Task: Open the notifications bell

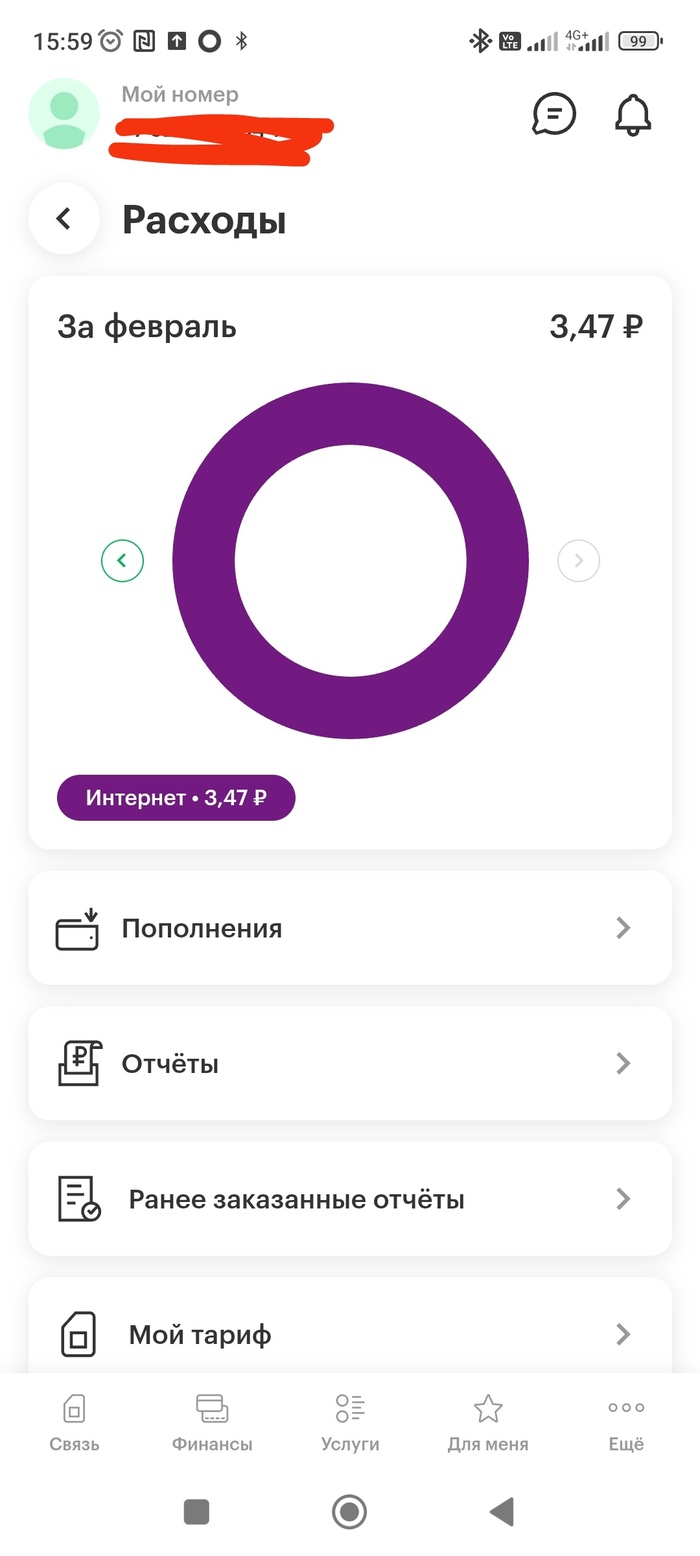Action: [632, 114]
